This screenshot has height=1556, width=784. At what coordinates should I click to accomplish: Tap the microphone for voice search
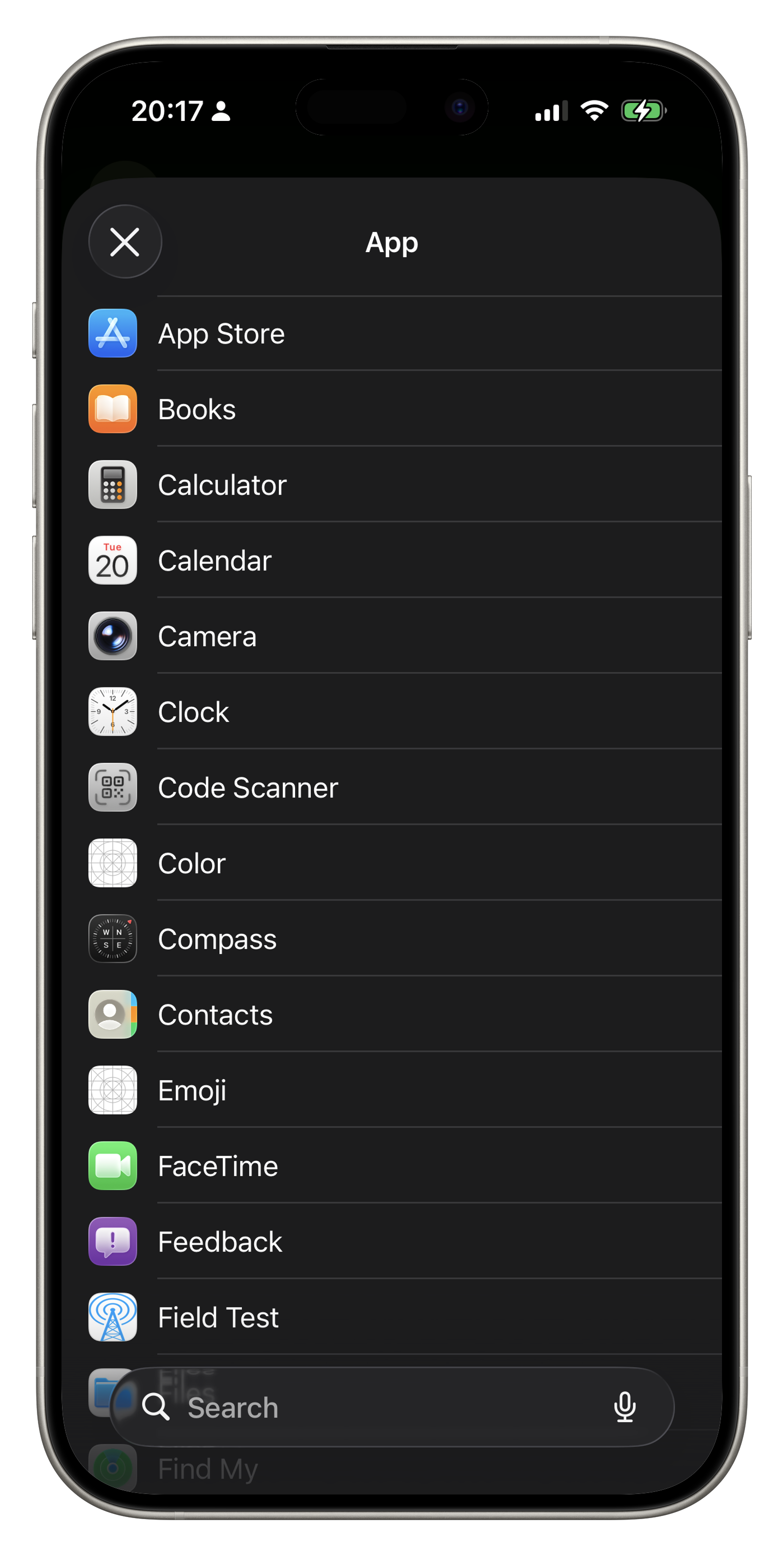coord(626,1407)
